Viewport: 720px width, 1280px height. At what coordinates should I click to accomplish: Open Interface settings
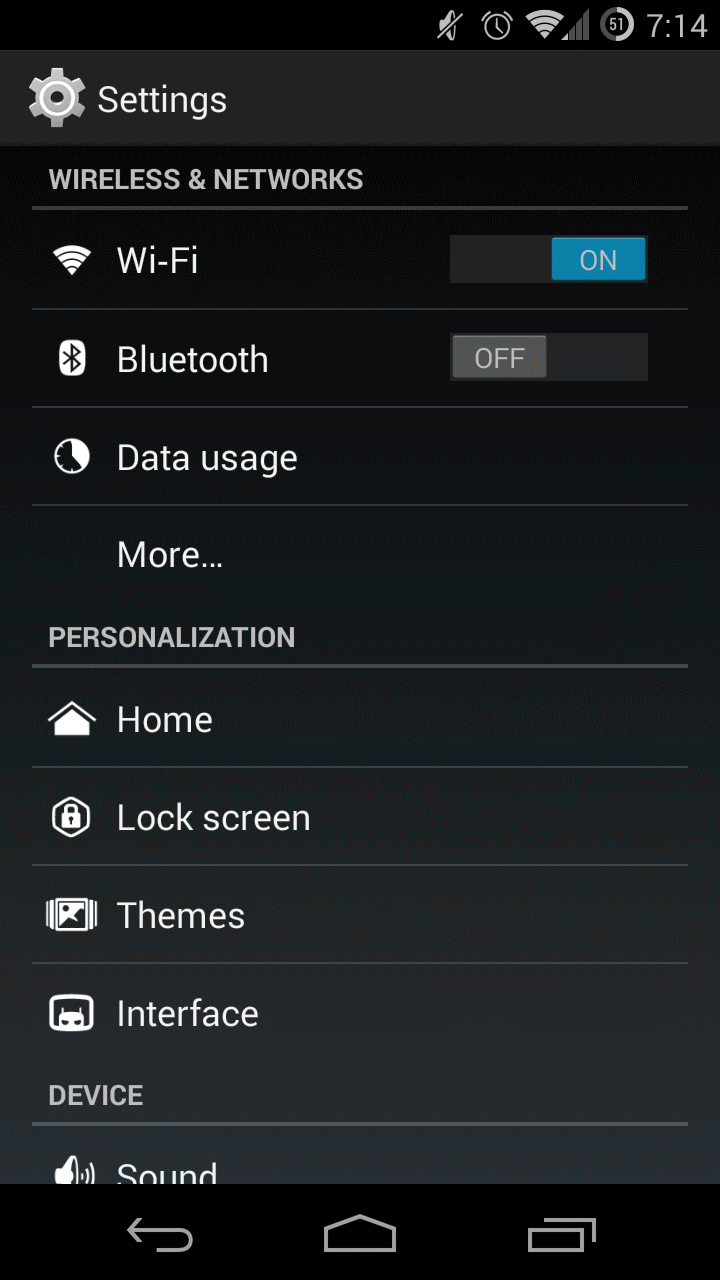[360, 1013]
